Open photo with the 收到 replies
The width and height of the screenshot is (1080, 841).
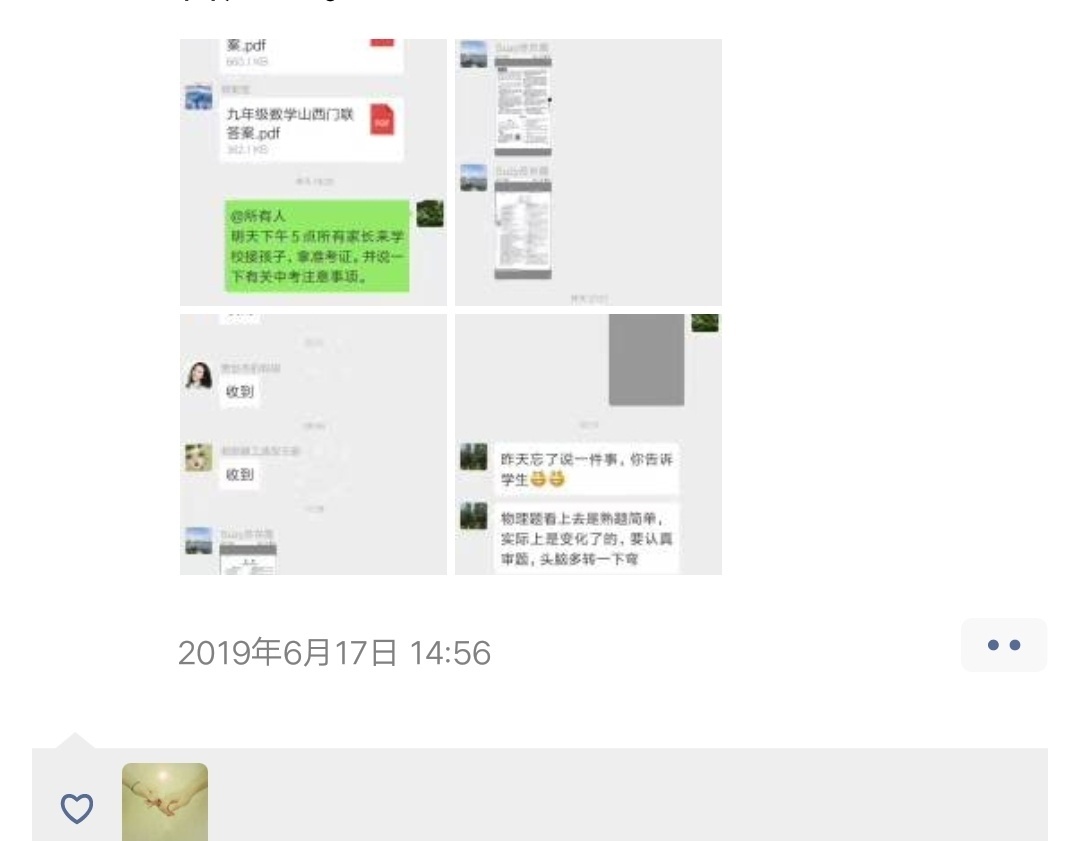tap(313, 444)
